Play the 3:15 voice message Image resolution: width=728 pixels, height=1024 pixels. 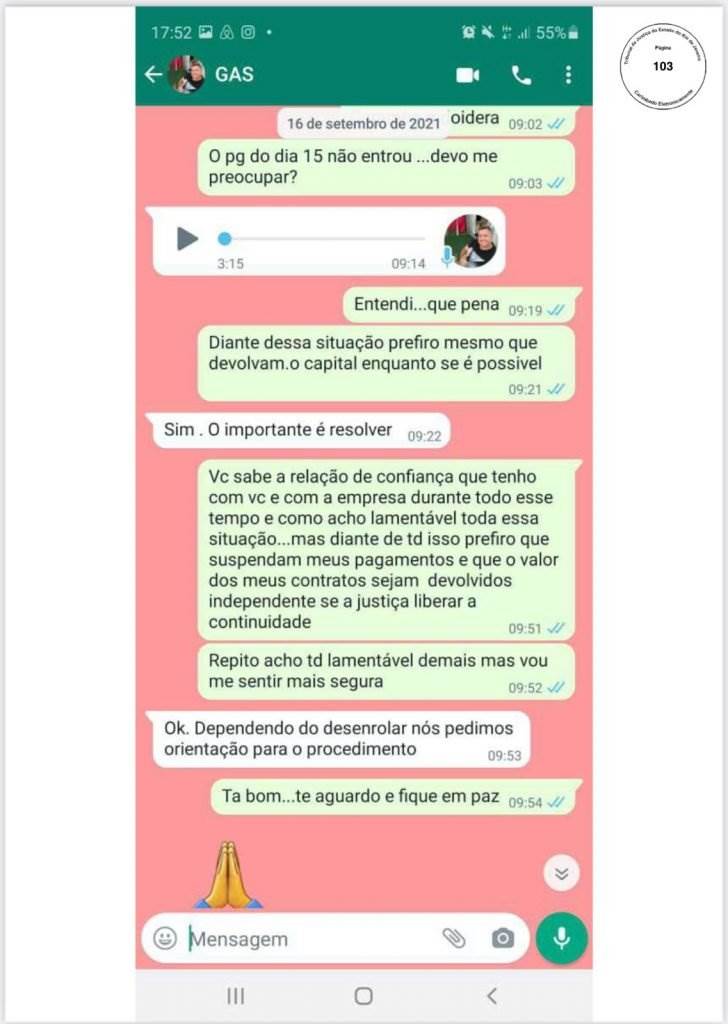187,238
